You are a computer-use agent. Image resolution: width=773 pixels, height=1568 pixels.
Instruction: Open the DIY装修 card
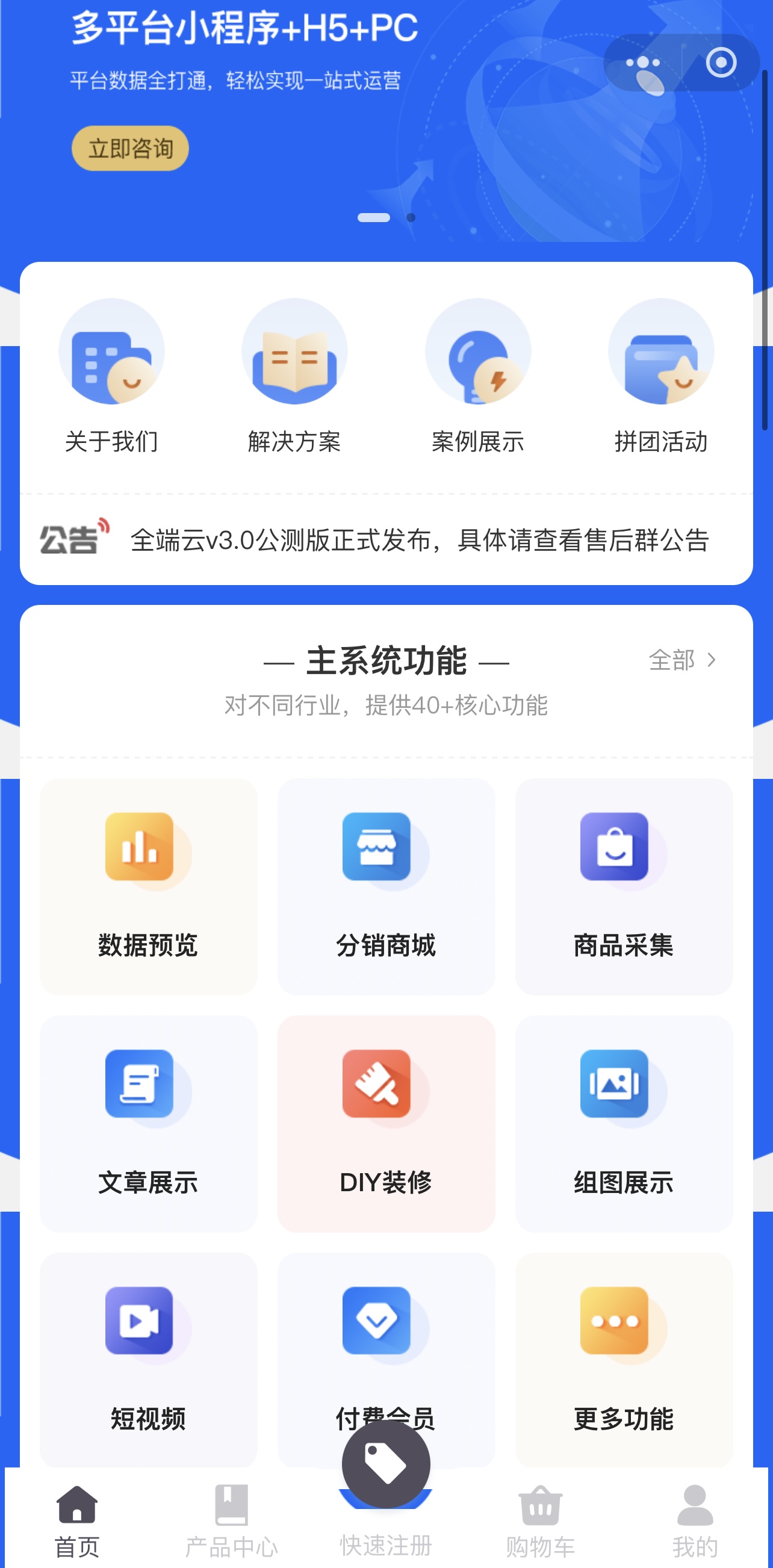386,1123
